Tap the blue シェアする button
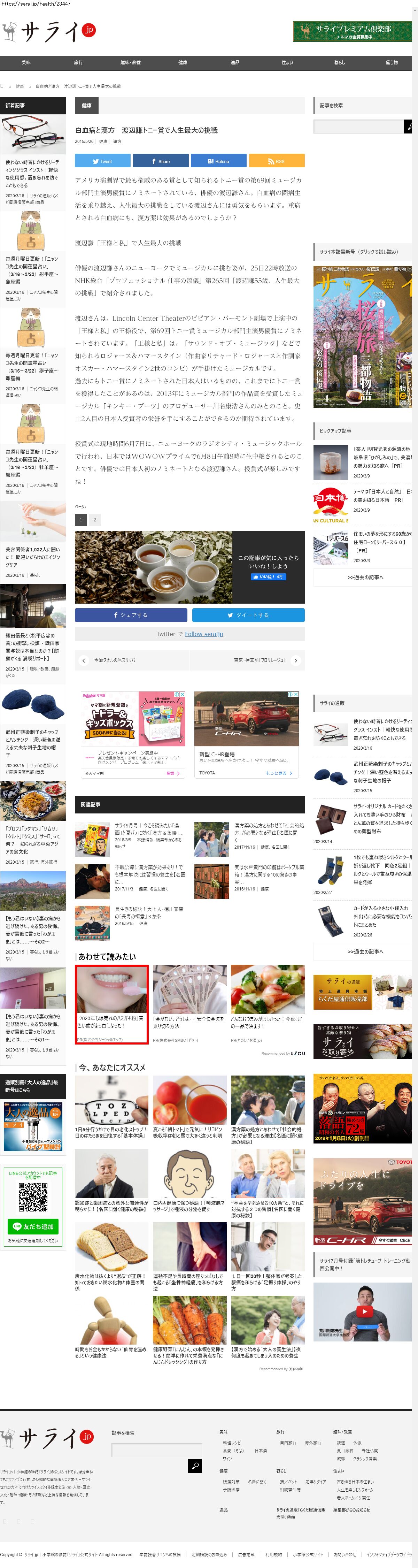This screenshot has width=418, height=1568. pos(131,615)
